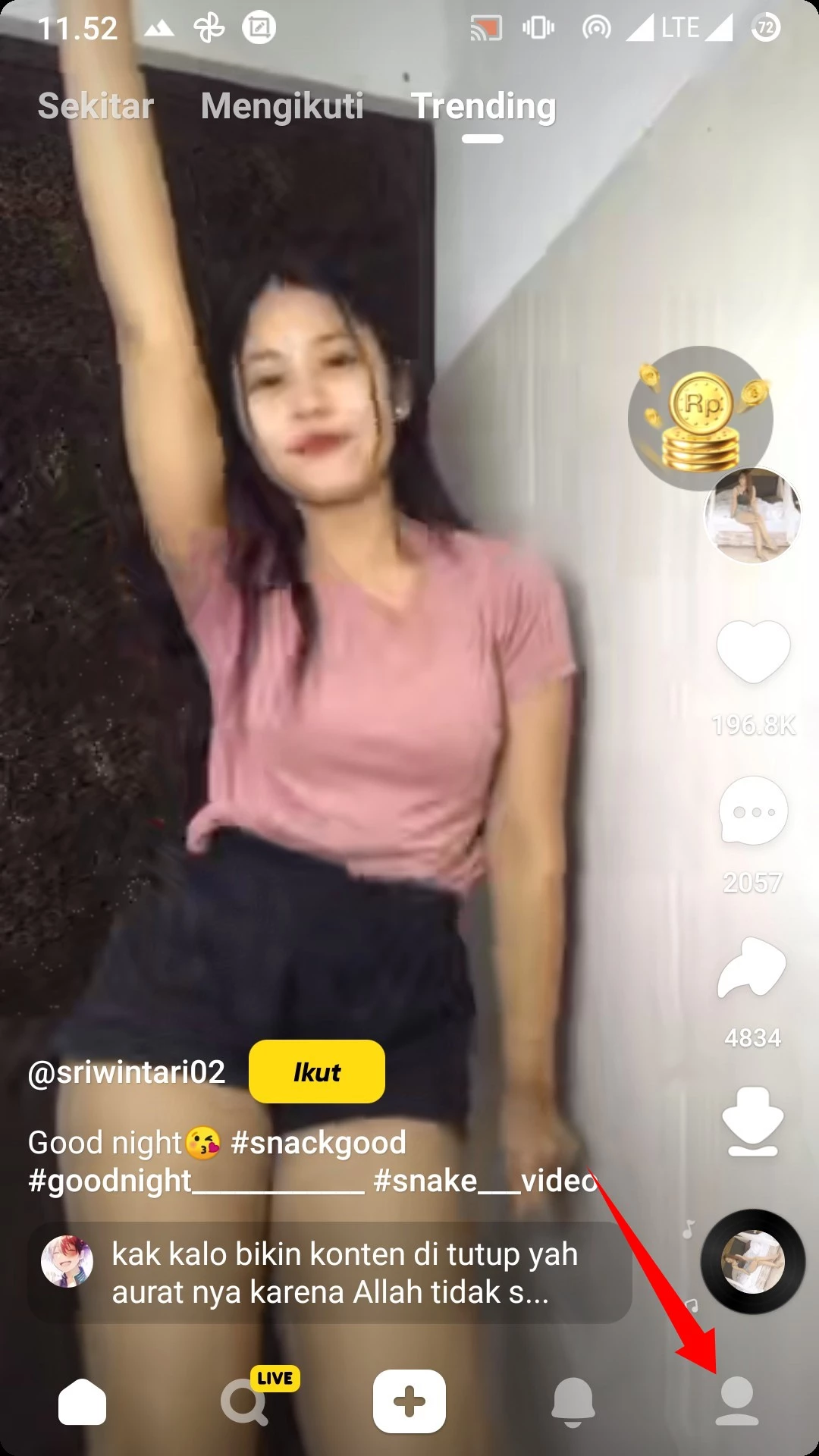Select the Sekitar tab
This screenshot has width=819, height=1456.
click(95, 106)
